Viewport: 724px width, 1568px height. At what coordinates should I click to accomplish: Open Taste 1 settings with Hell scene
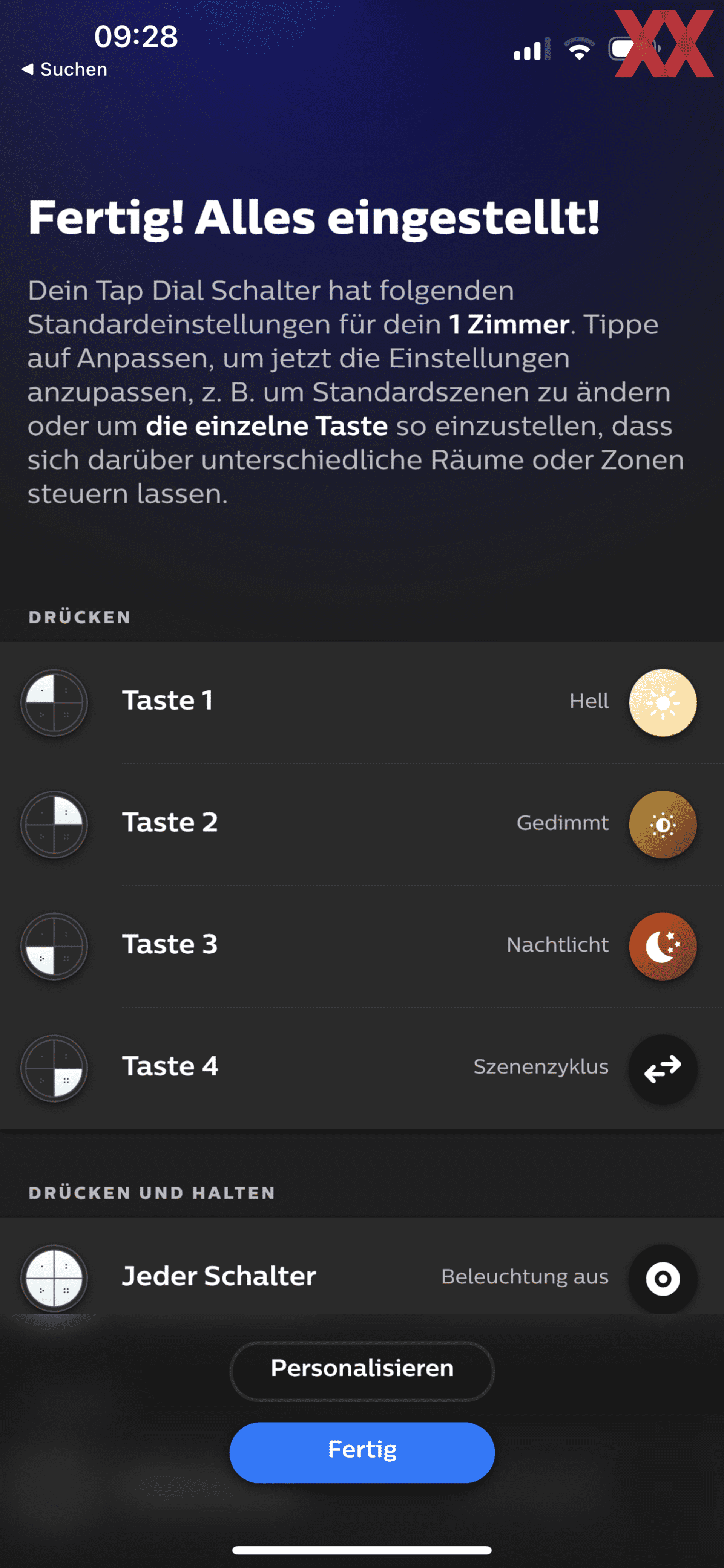(362, 702)
